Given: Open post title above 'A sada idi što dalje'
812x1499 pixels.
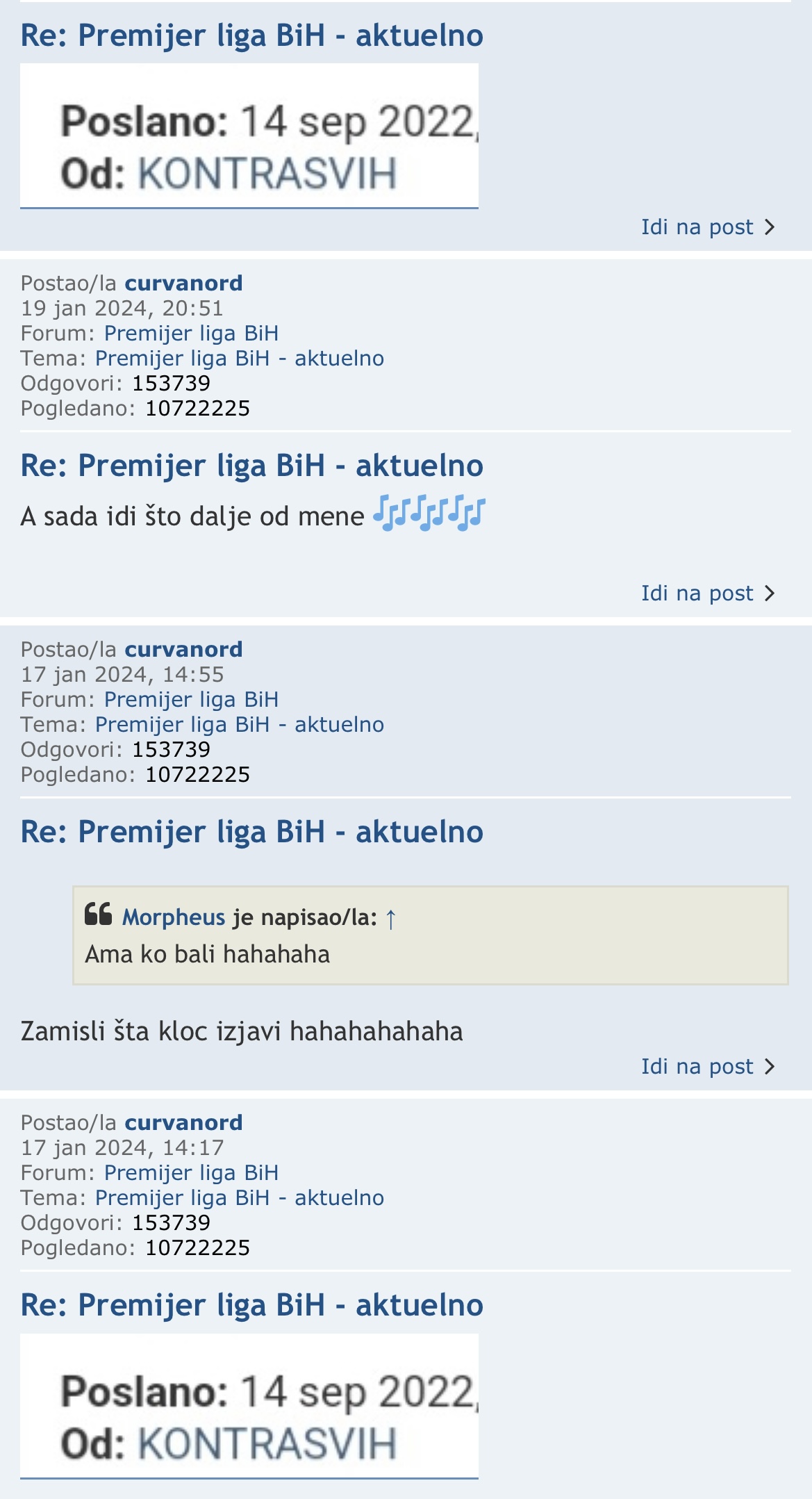Looking at the screenshot, I should tap(252, 465).
